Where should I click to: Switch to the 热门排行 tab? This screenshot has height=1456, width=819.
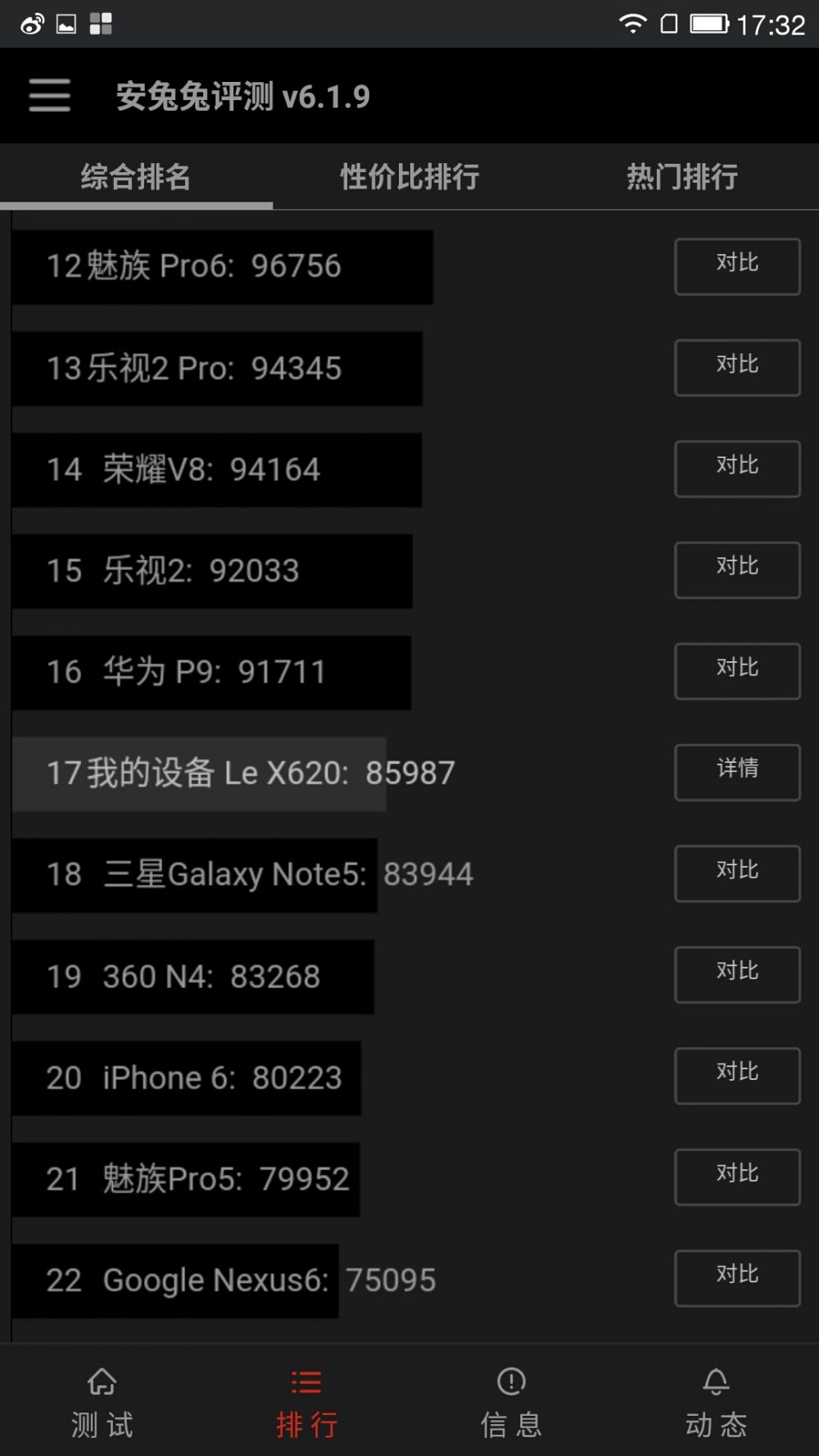click(x=682, y=176)
